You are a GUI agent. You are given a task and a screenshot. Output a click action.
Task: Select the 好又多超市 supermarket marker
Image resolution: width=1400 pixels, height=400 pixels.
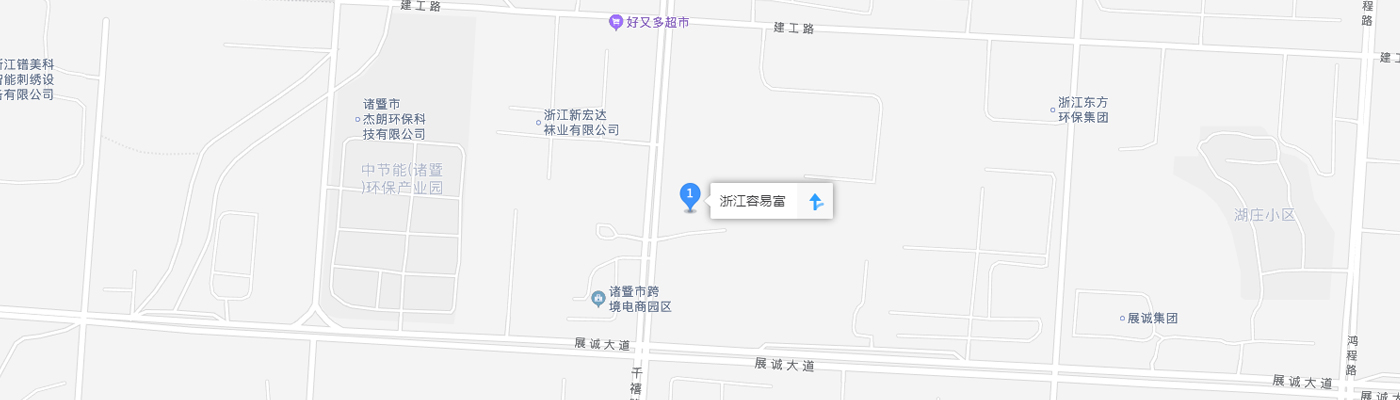pos(616,22)
